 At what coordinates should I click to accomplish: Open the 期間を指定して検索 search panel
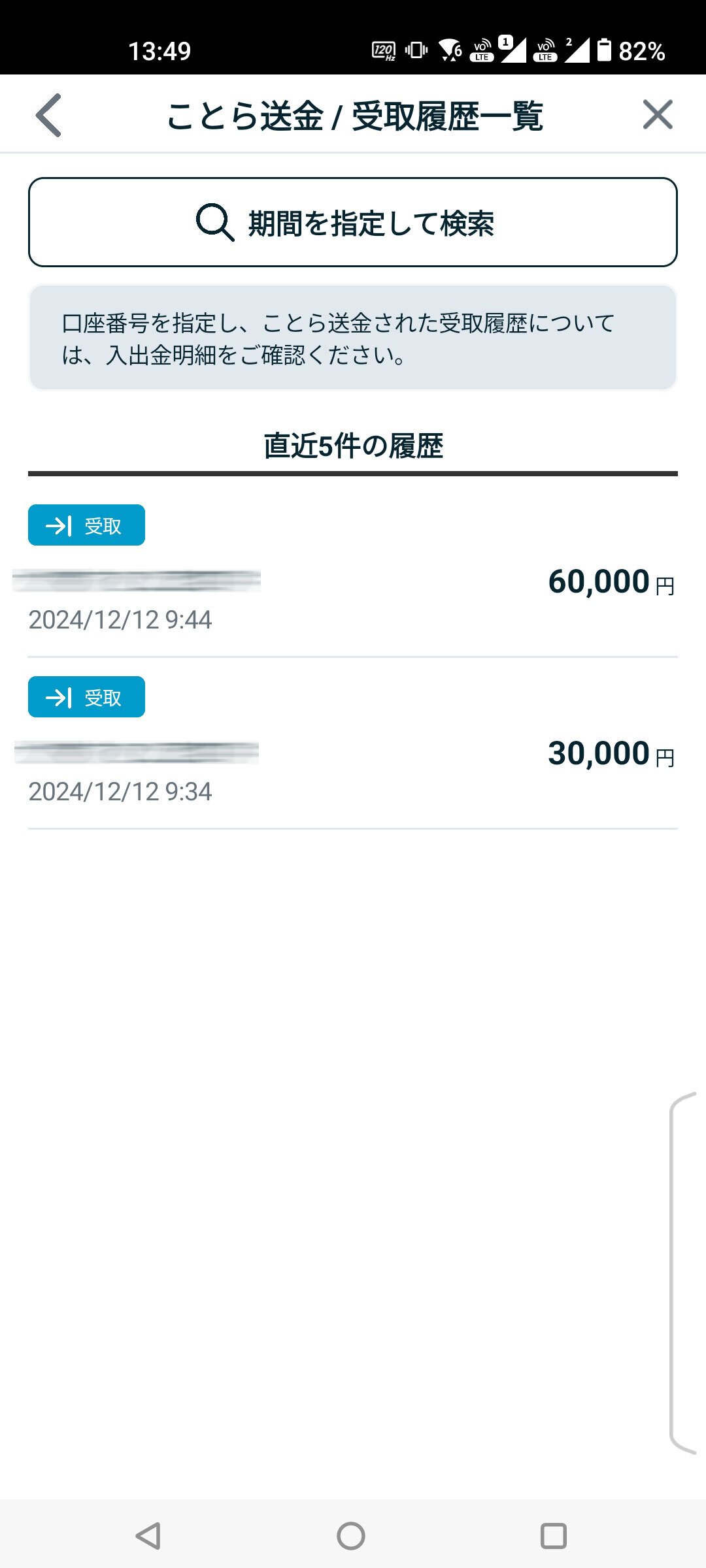(353, 222)
